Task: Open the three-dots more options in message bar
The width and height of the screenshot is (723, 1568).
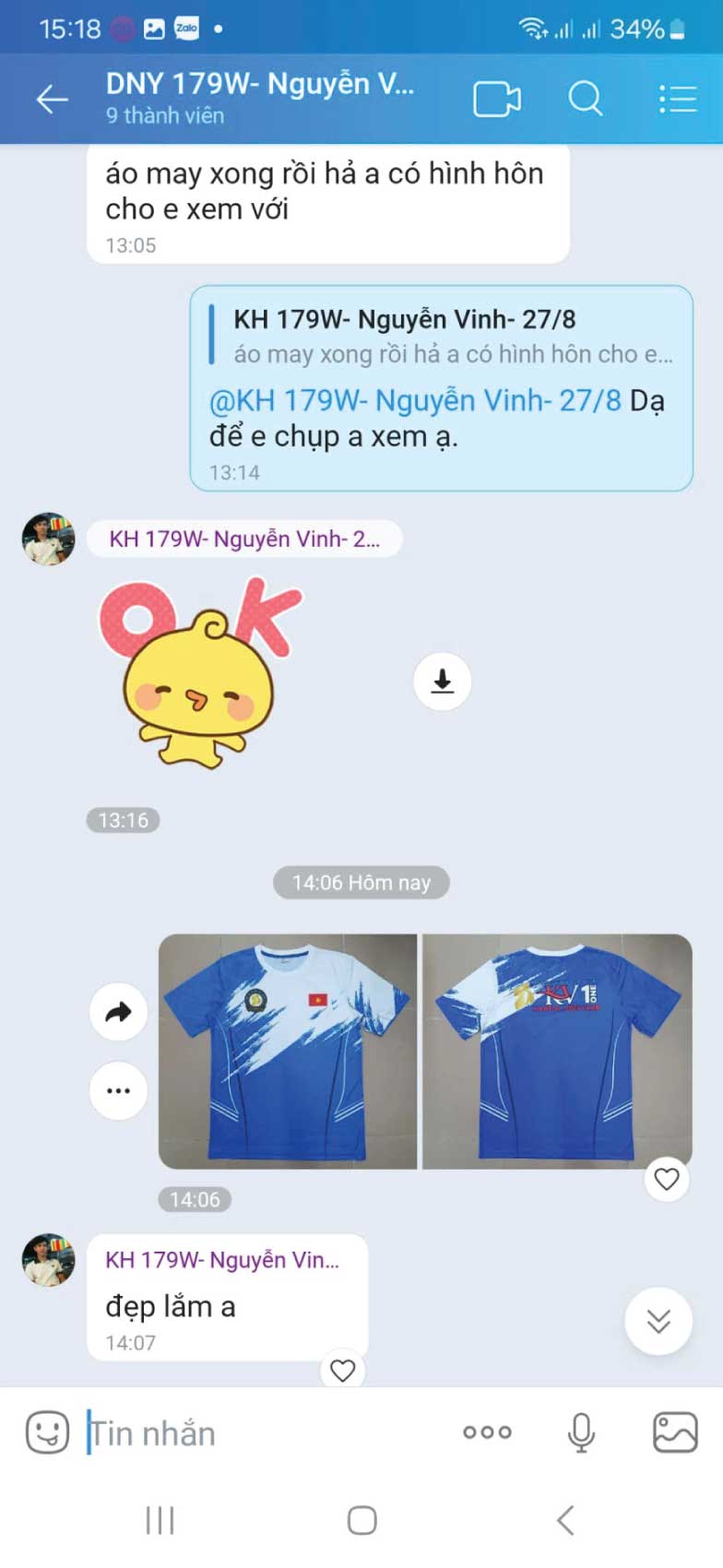Action: pos(486,1432)
